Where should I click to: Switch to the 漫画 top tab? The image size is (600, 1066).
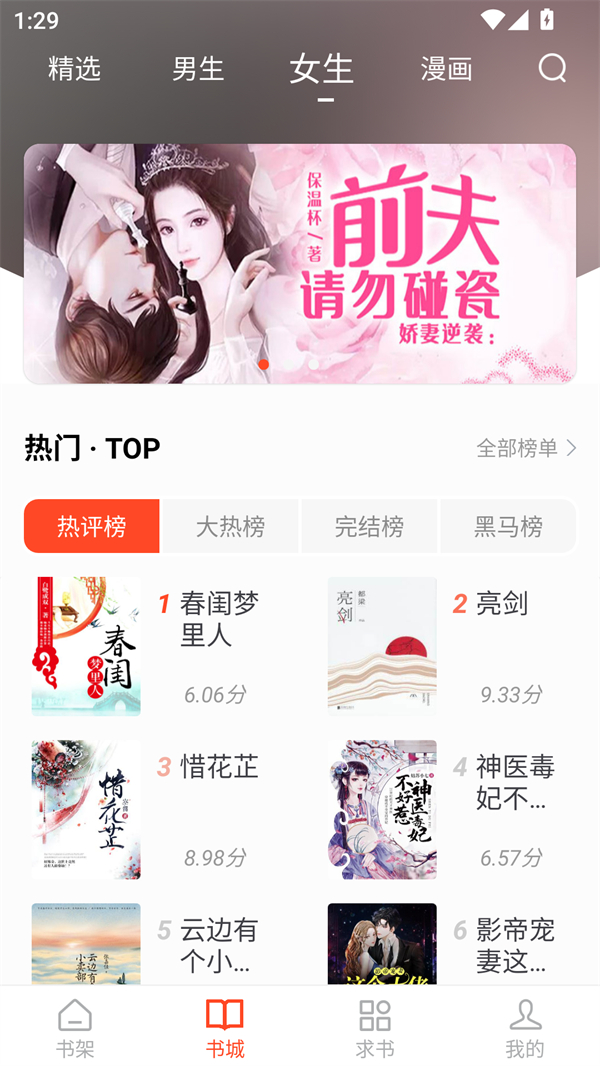[x=446, y=68]
